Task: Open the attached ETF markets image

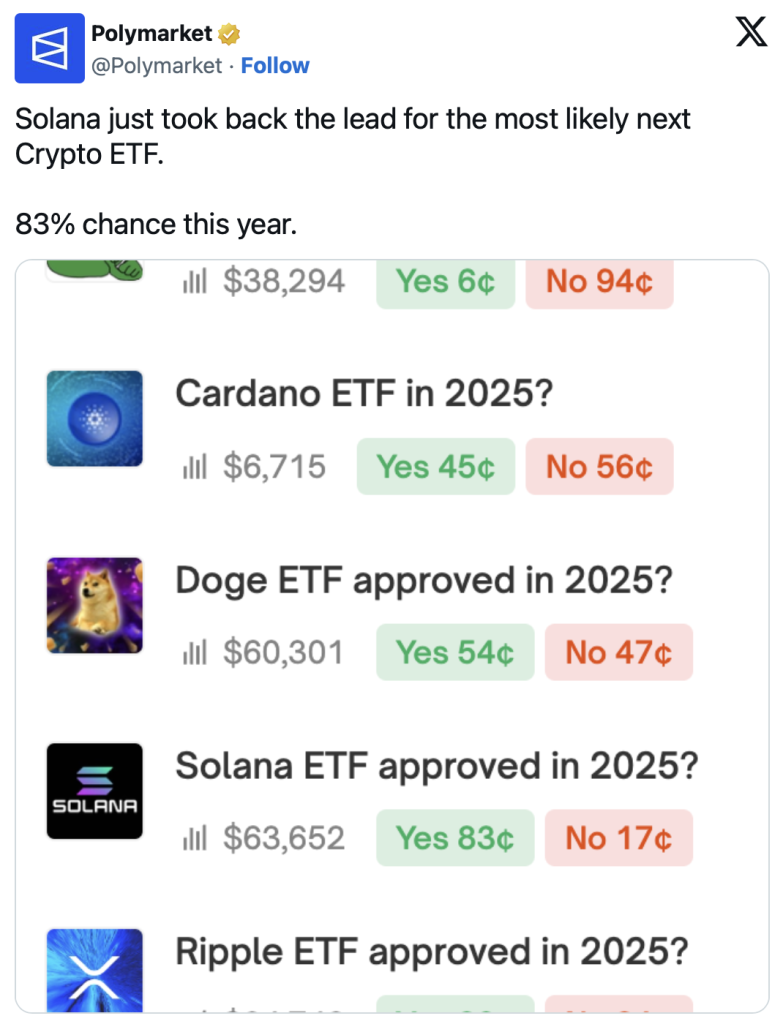Action: pyautogui.click(x=391, y=636)
